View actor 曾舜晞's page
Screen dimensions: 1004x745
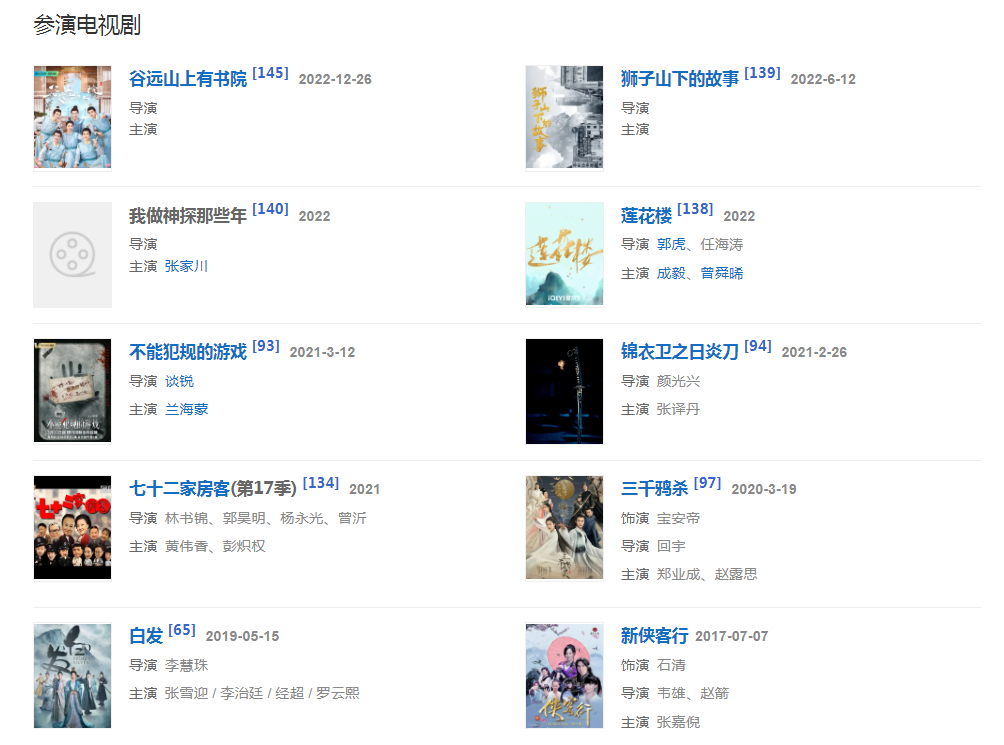(x=721, y=273)
